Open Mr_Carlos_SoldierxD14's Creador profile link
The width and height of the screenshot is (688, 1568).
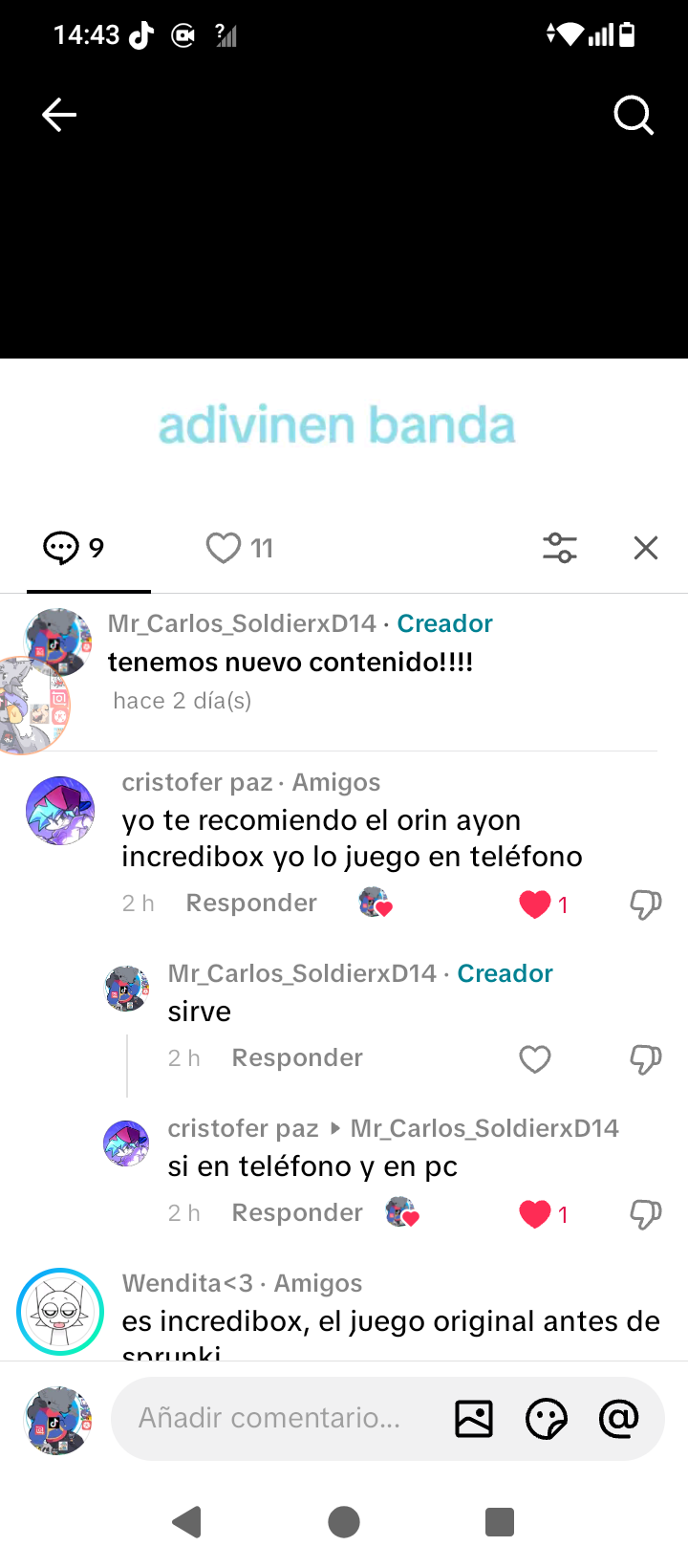pyautogui.click(x=444, y=622)
